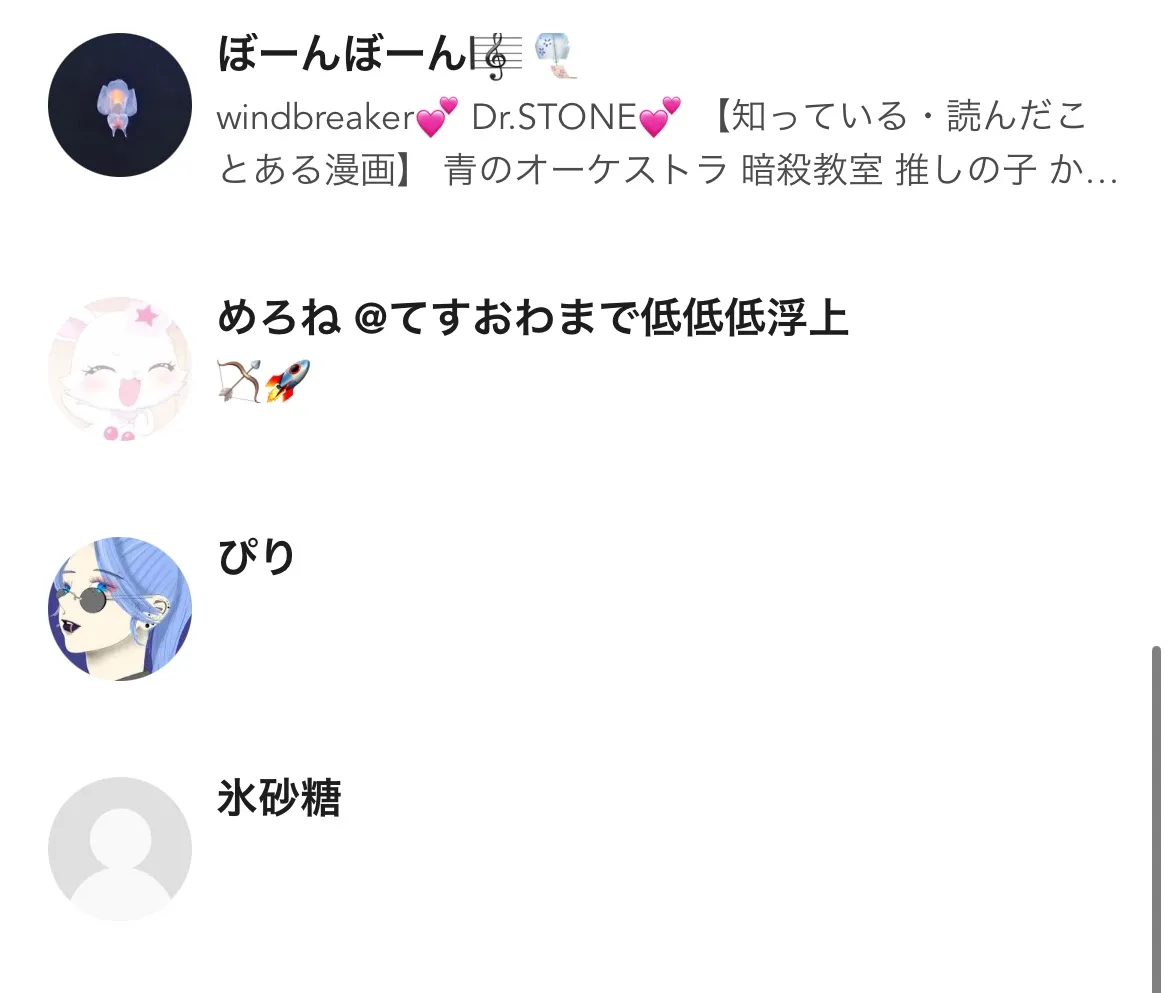Select the user 氷砂糖

[x=279, y=799]
